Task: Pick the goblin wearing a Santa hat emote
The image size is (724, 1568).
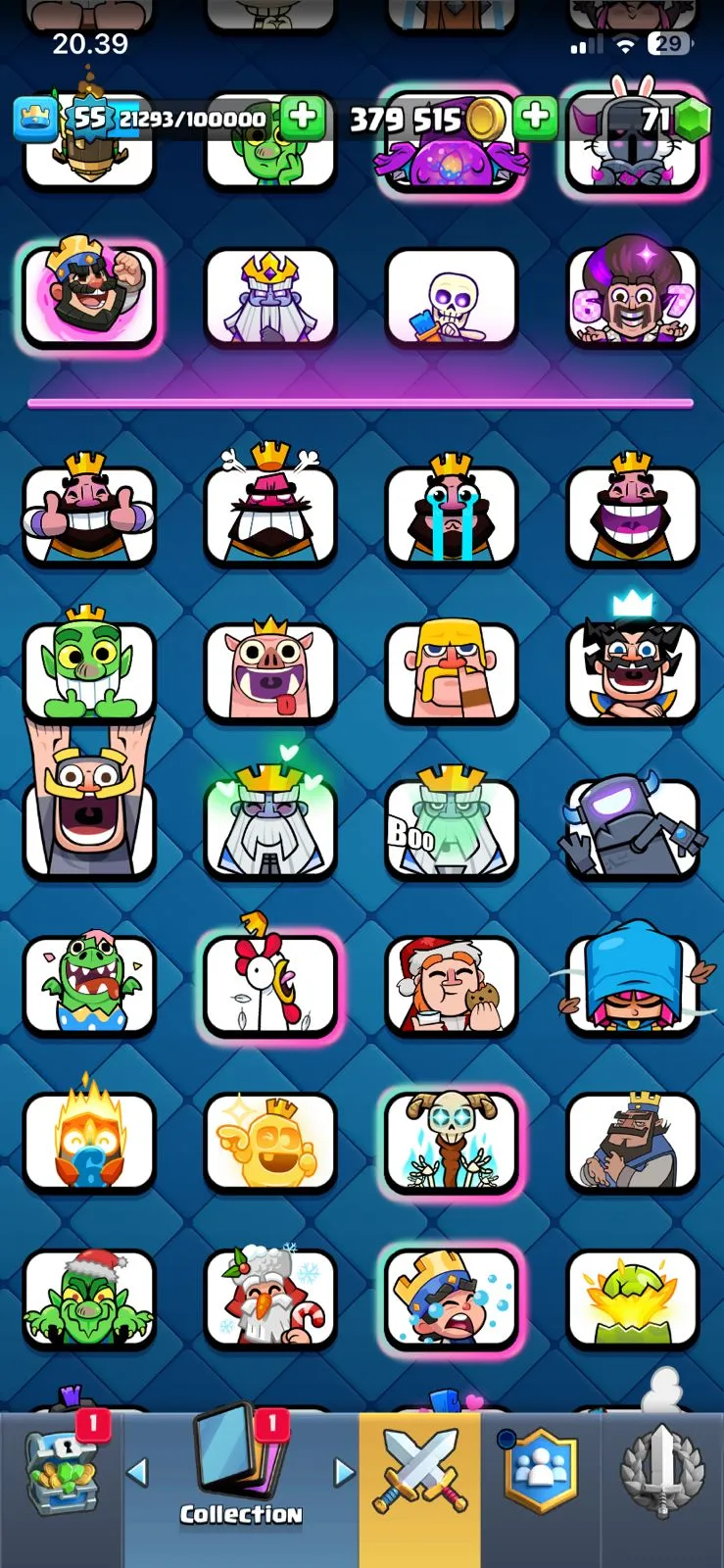Action: pyautogui.click(x=89, y=1298)
